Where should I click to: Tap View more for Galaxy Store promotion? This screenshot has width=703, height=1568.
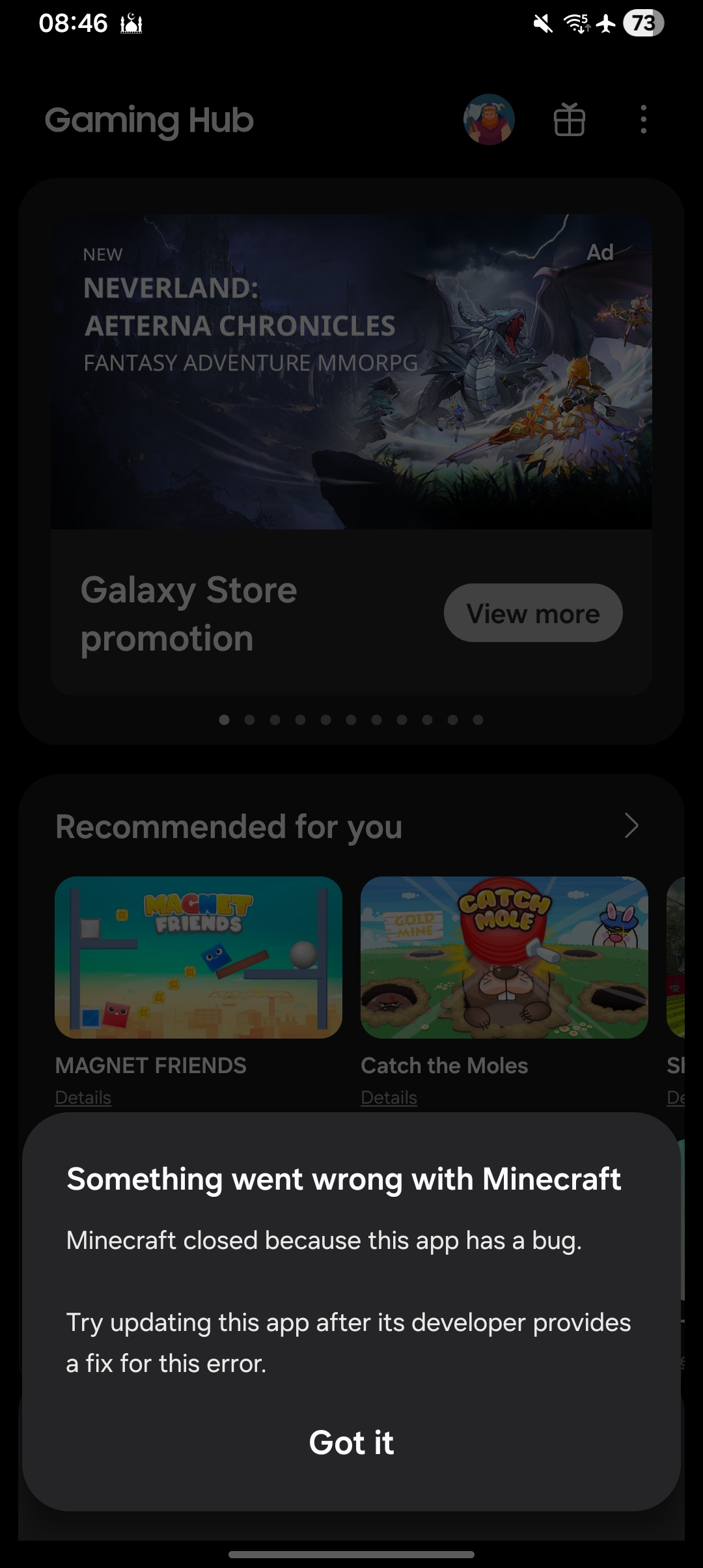pyautogui.click(x=533, y=613)
